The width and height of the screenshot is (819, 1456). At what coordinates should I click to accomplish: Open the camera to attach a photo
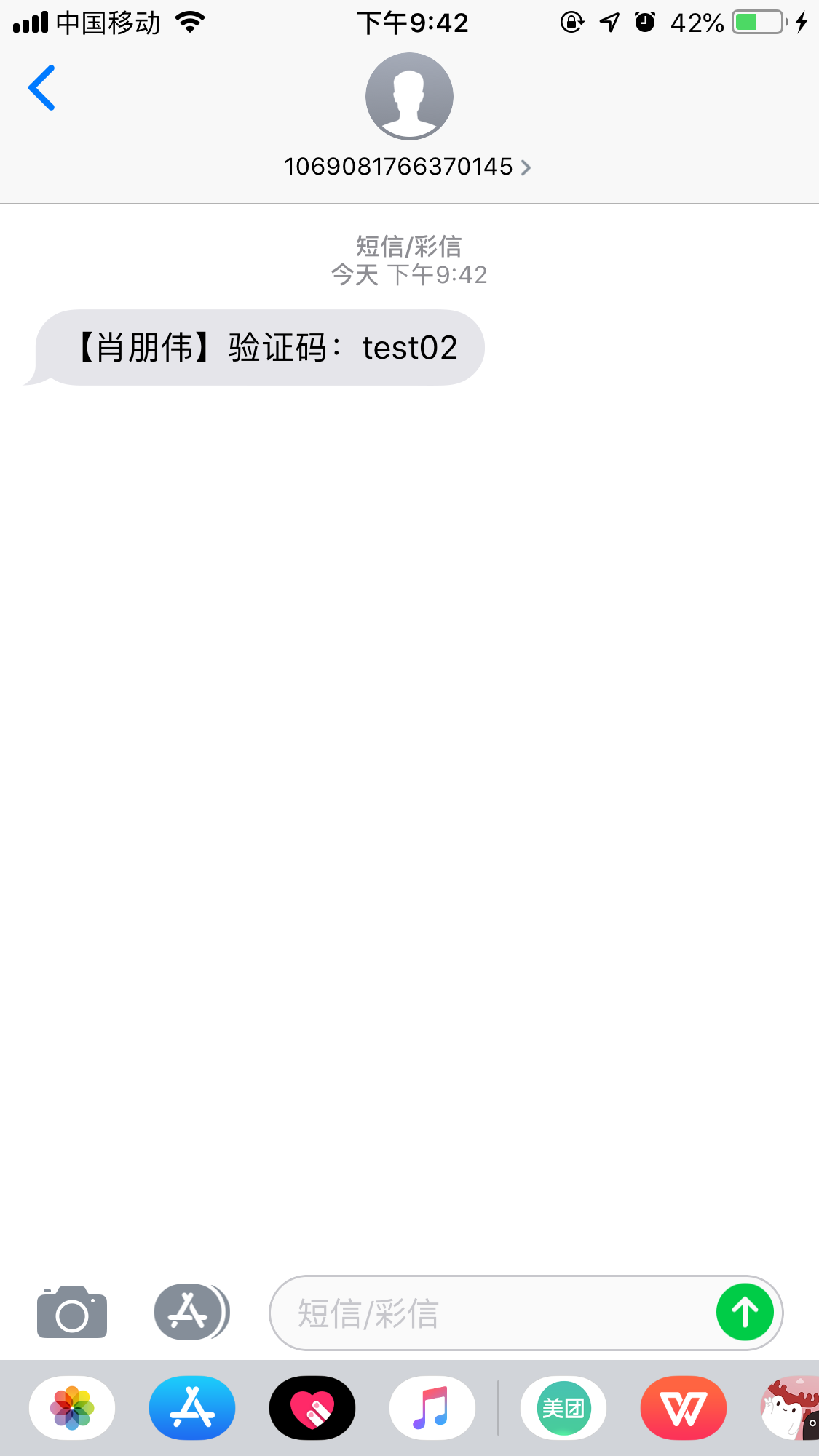(72, 1312)
